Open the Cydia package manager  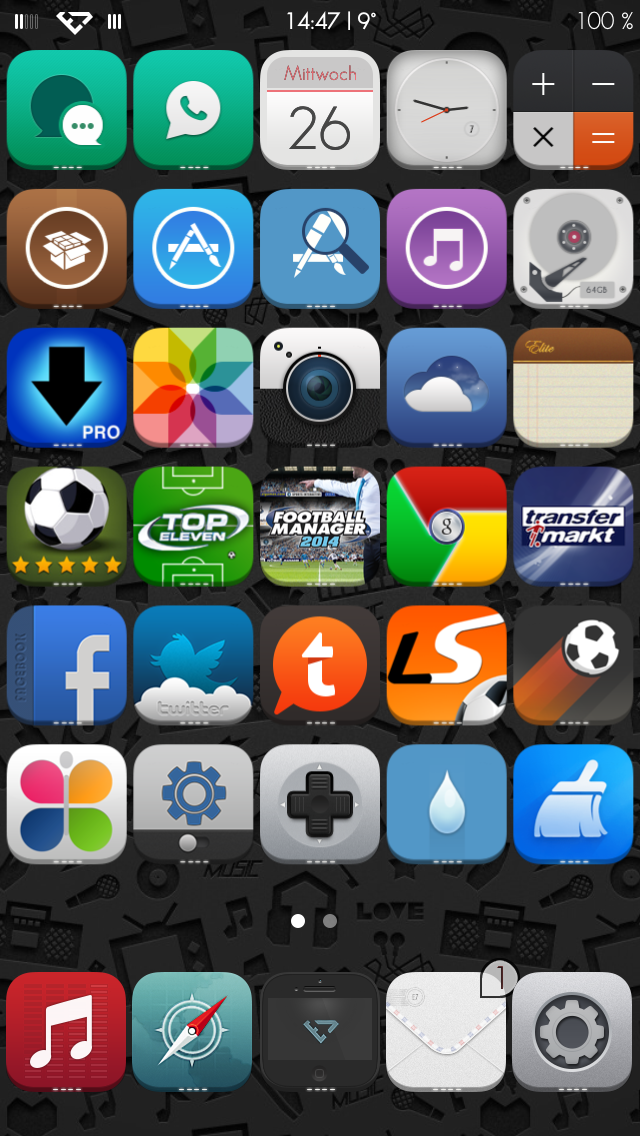click(x=67, y=246)
